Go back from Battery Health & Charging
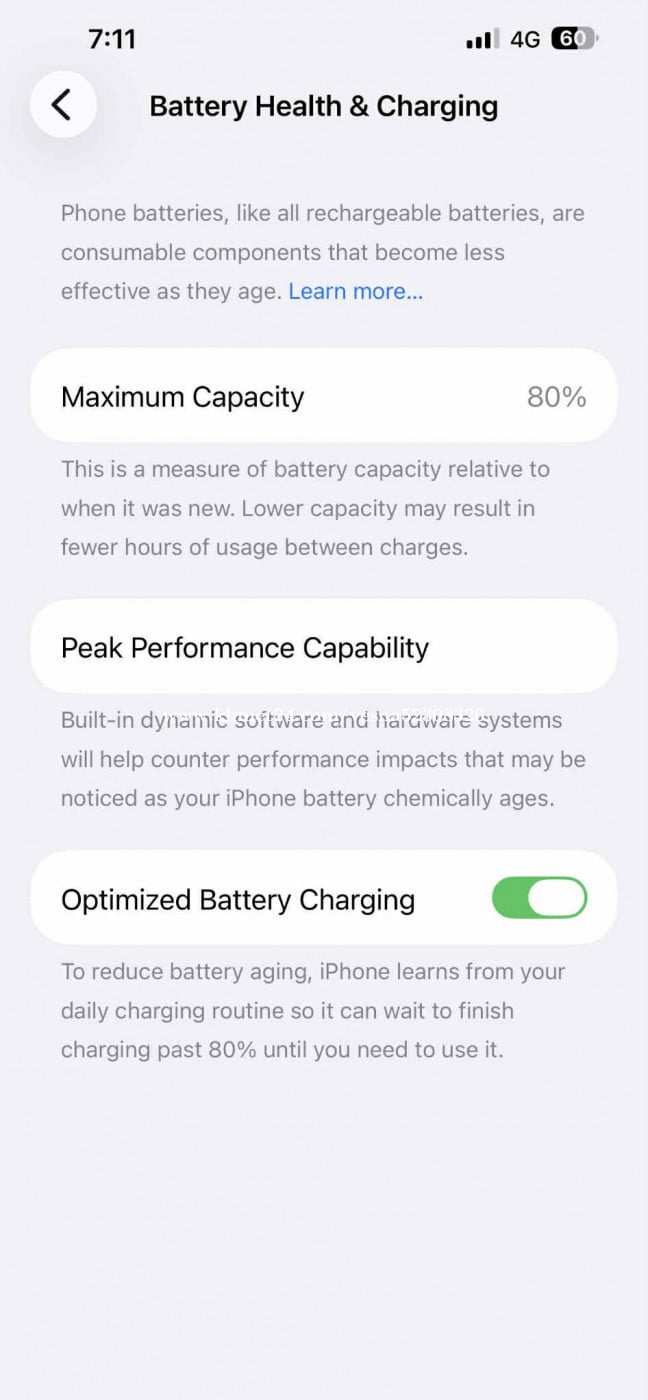The width and height of the screenshot is (648, 1400). (x=63, y=104)
